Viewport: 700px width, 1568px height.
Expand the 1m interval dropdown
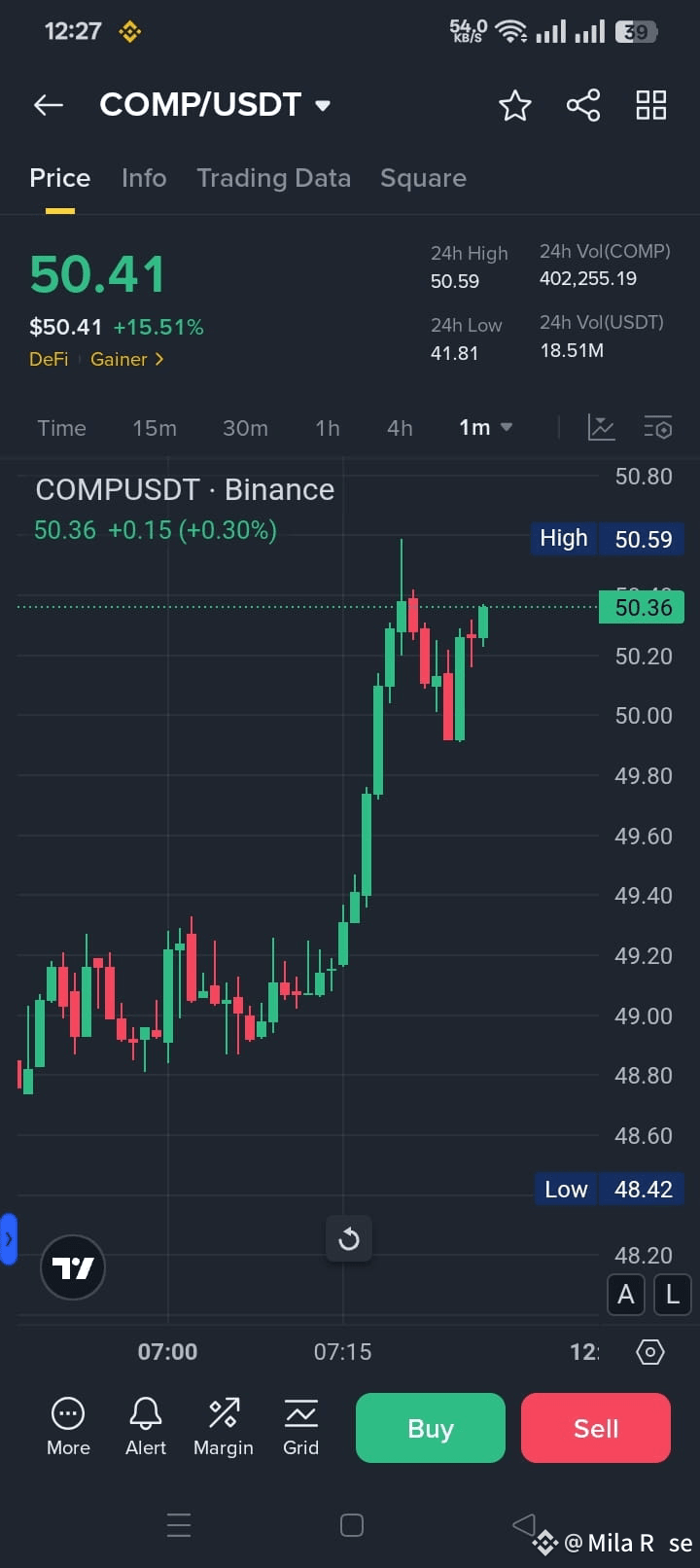tap(484, 427)
